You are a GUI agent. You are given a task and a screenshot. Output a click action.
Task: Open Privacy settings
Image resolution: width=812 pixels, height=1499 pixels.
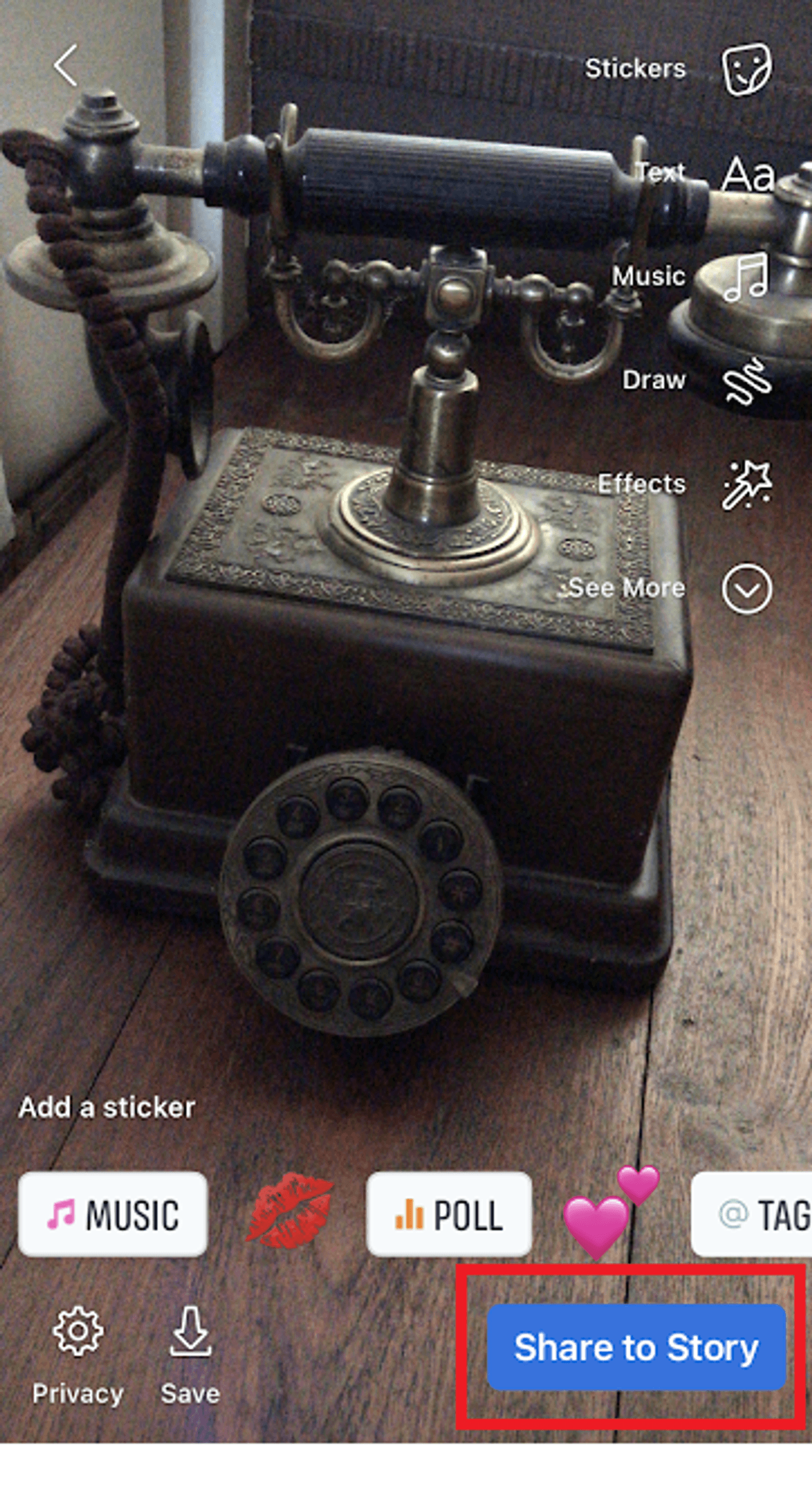(78, 1349)
